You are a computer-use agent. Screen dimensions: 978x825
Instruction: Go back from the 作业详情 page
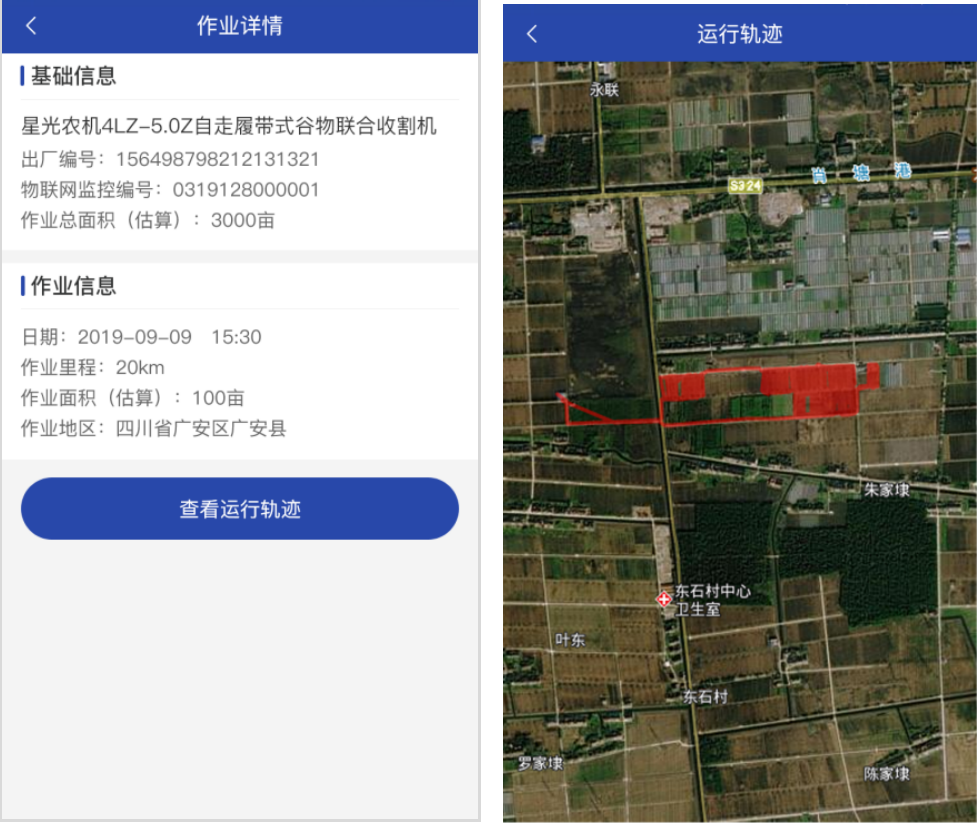pos(31,26)
